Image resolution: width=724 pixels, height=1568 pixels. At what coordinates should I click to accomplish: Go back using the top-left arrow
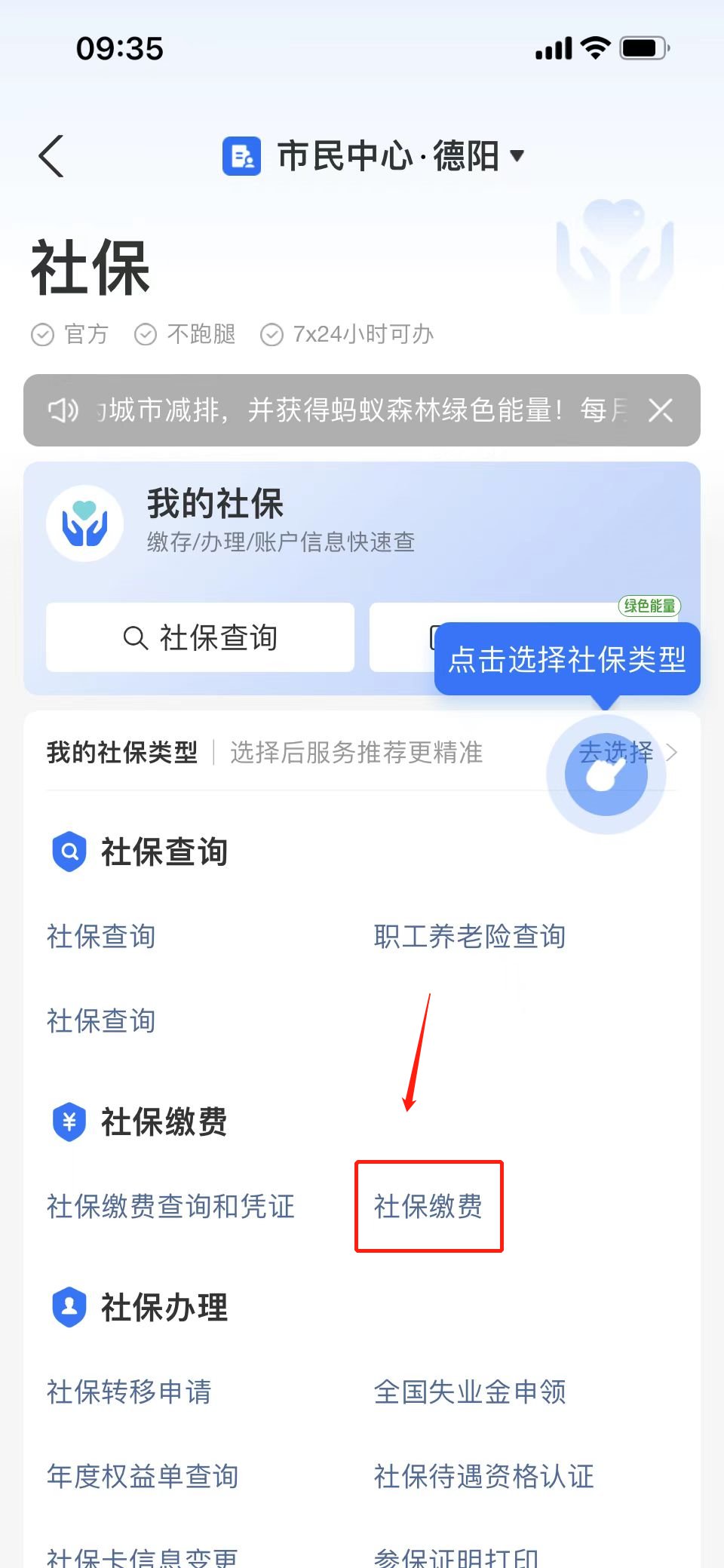[51, 156]
